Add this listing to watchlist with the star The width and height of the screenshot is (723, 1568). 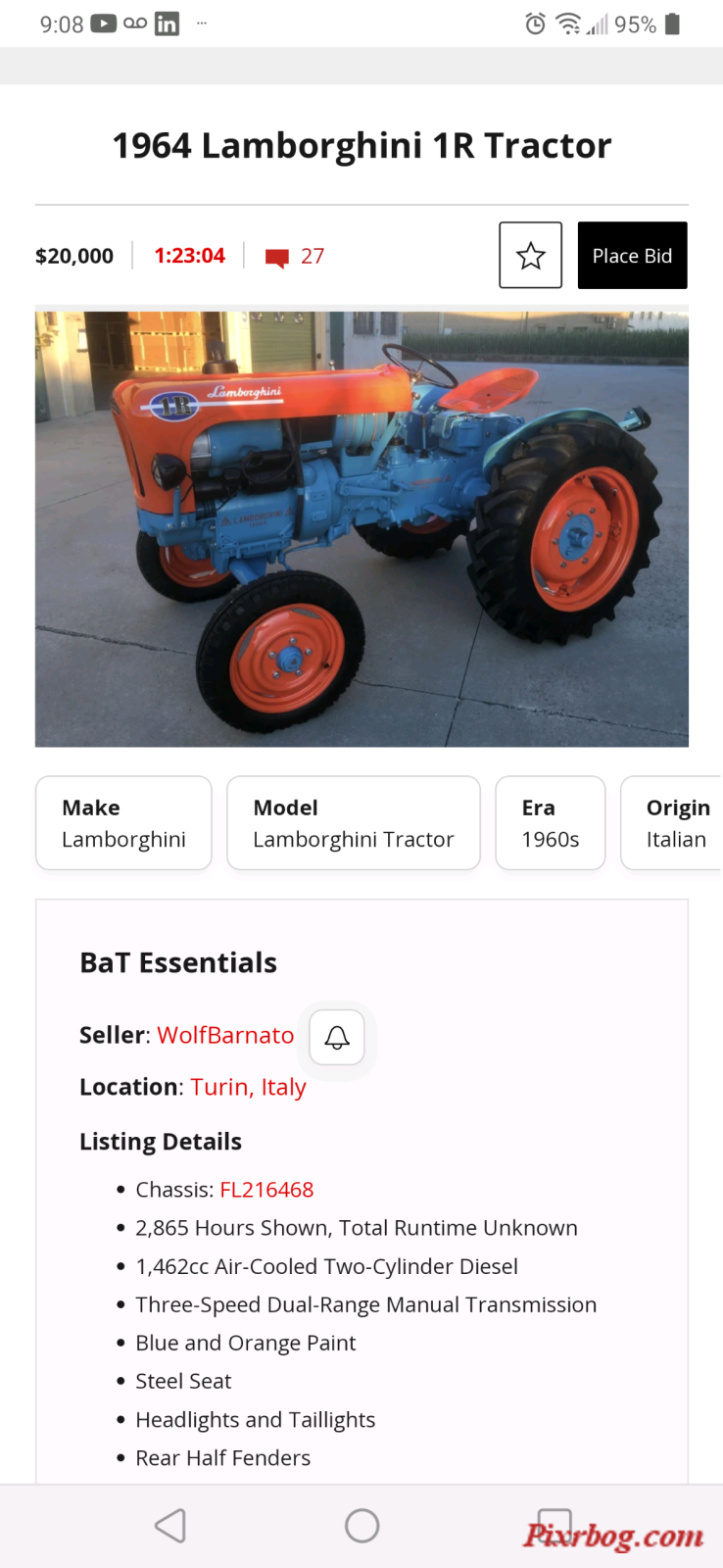click(530, 256)
